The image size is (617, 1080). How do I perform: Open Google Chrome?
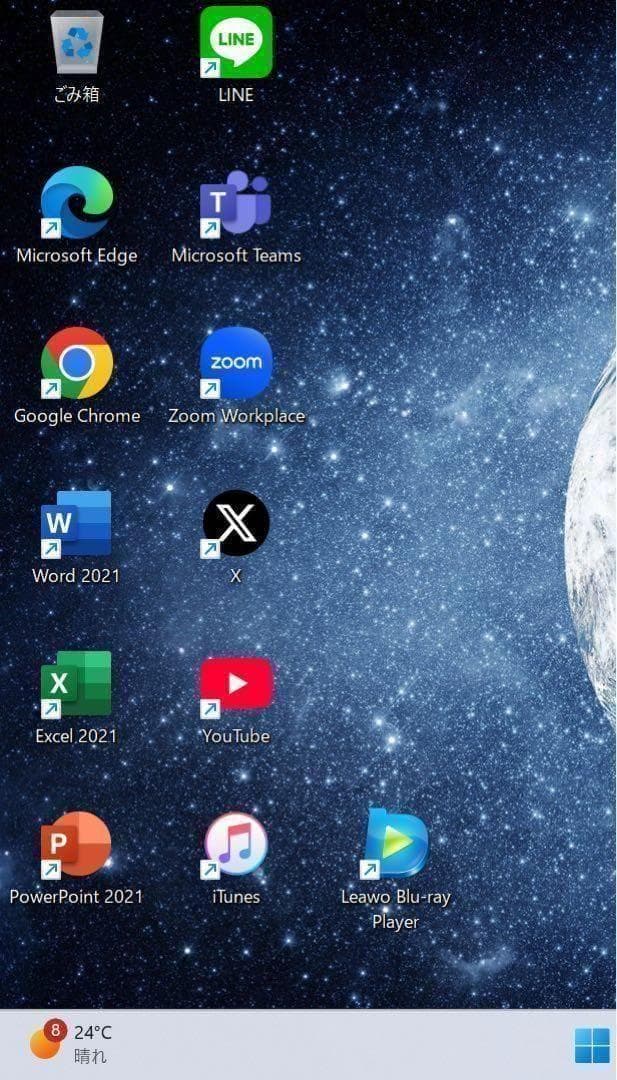pos(77,363)
